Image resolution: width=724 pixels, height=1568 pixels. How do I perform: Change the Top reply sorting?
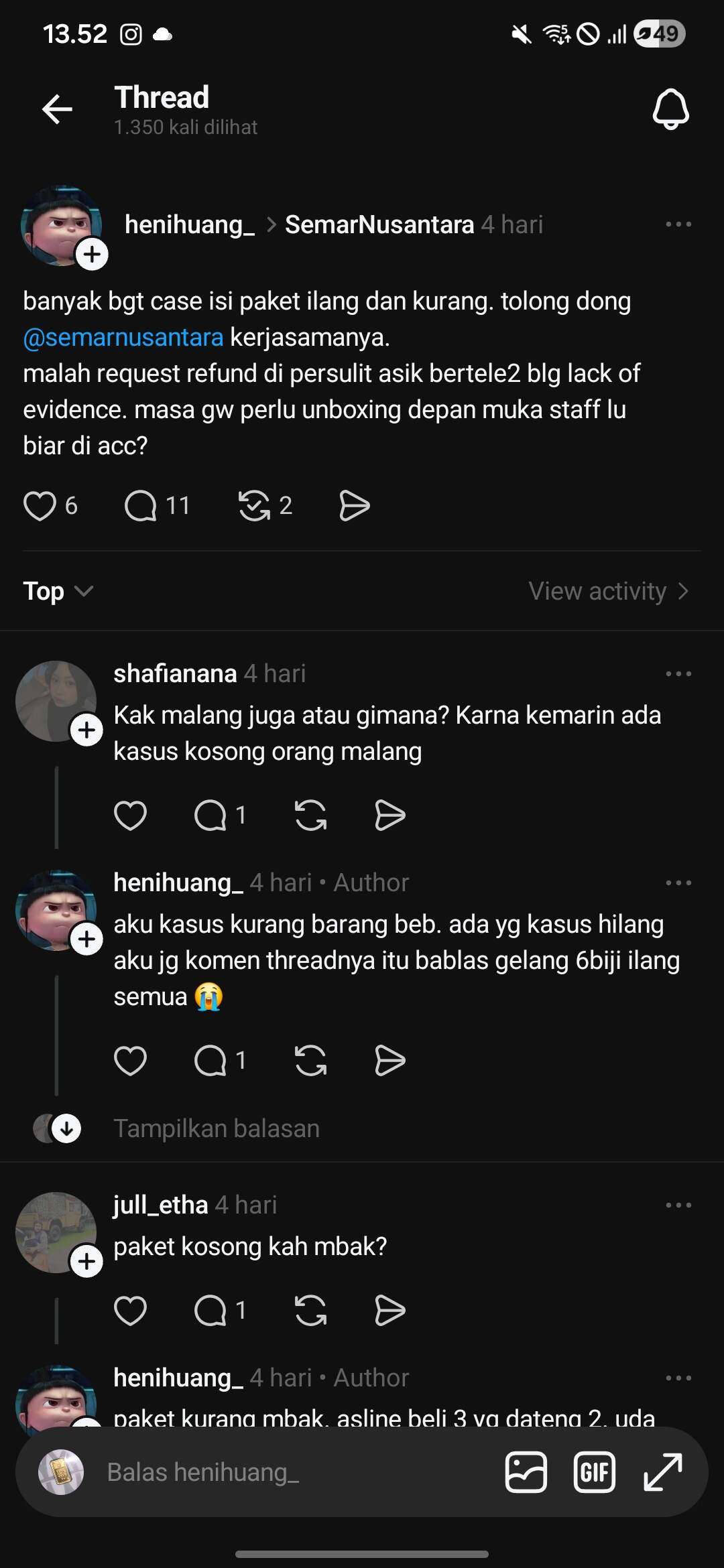pyautogui.click(x=58, y=591)
